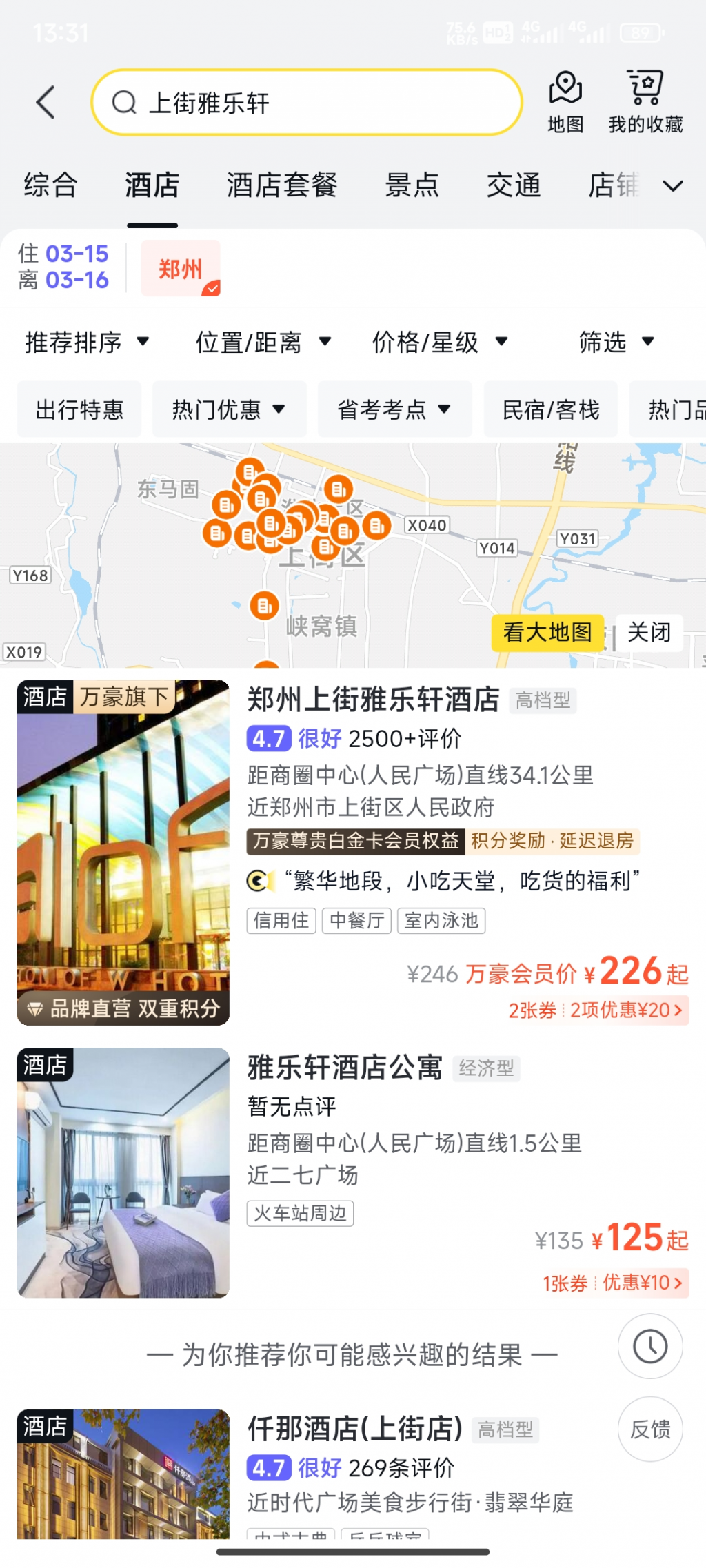Change the check-in and check-out dates
Image resolution: width=706 pixels, height=1568 pixels.
[63, 267]
